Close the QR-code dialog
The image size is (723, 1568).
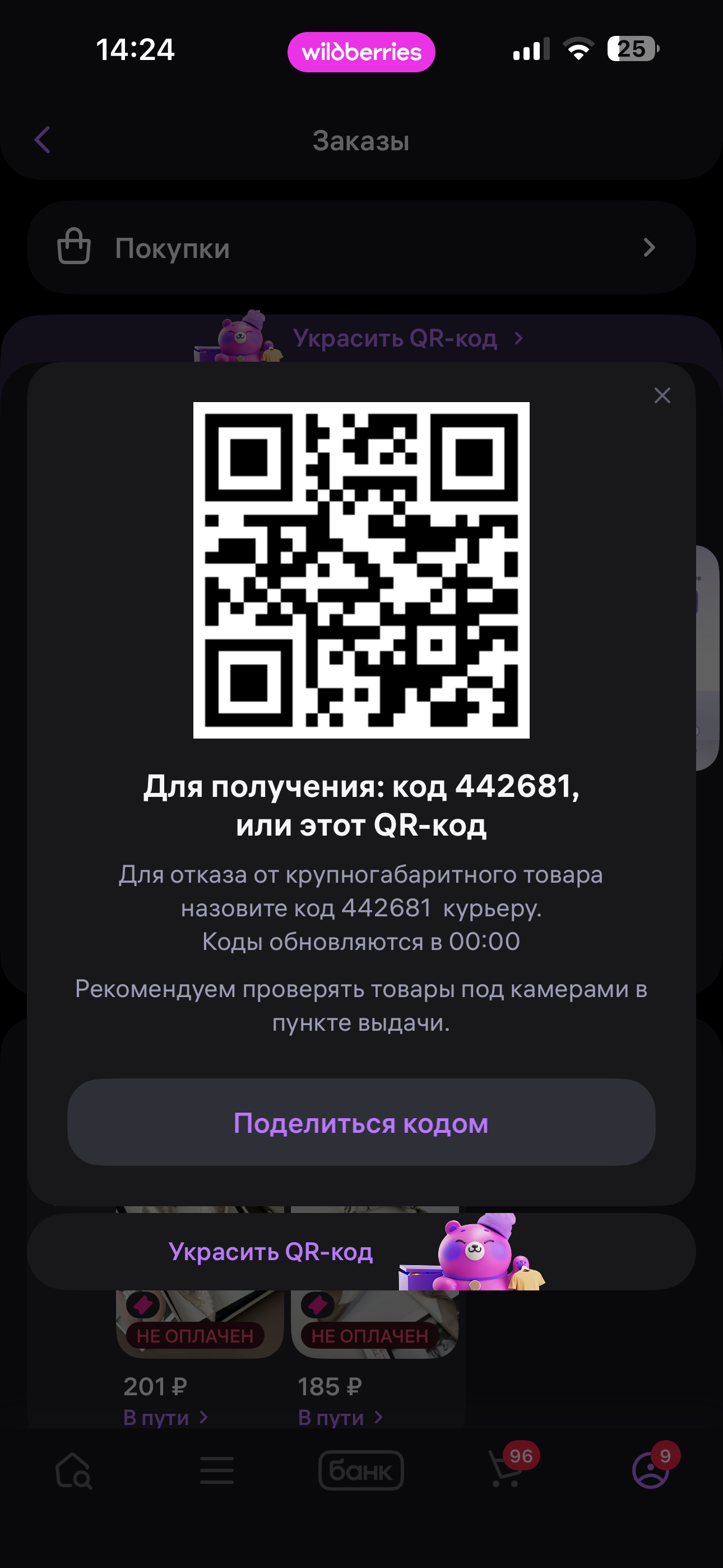(661, 396)
